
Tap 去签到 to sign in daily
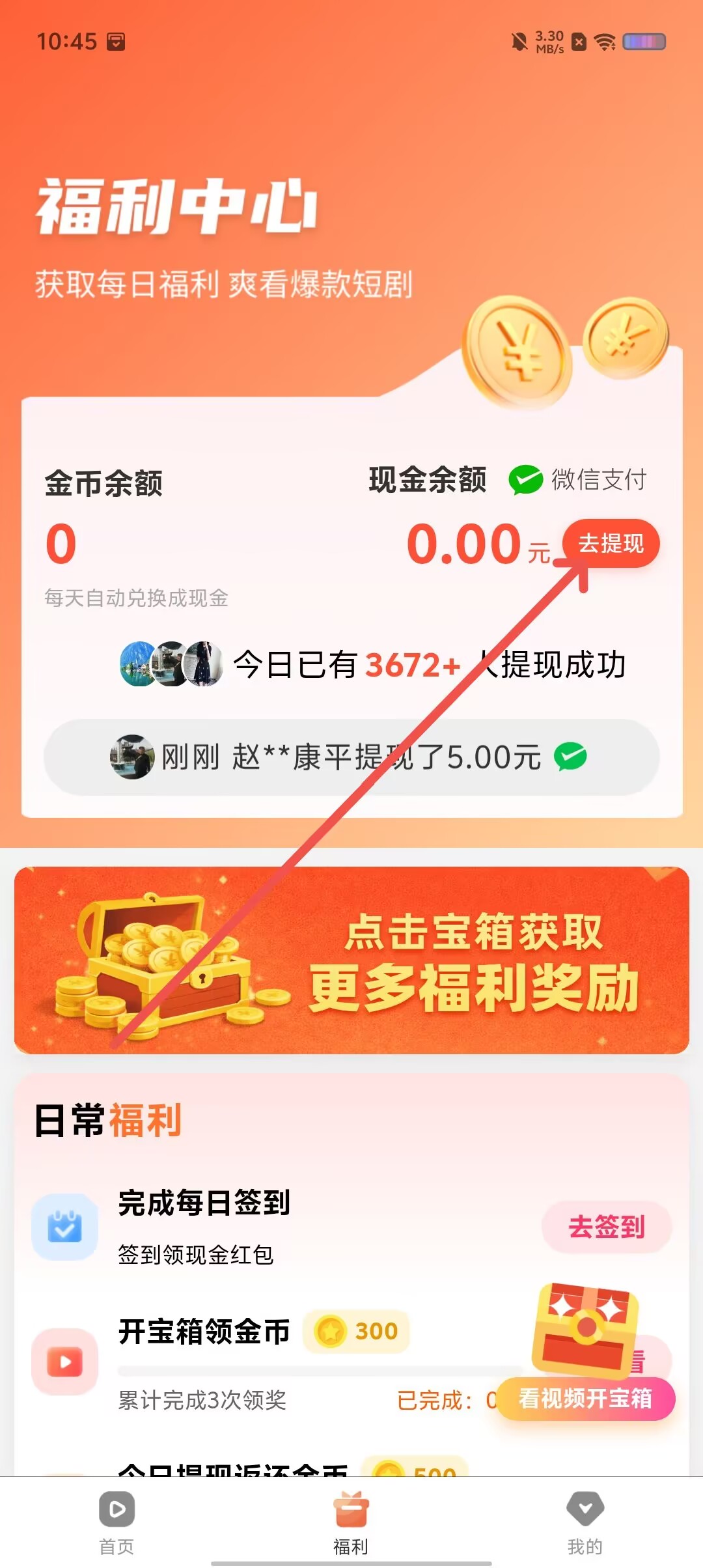click(x=606, y=1227)
